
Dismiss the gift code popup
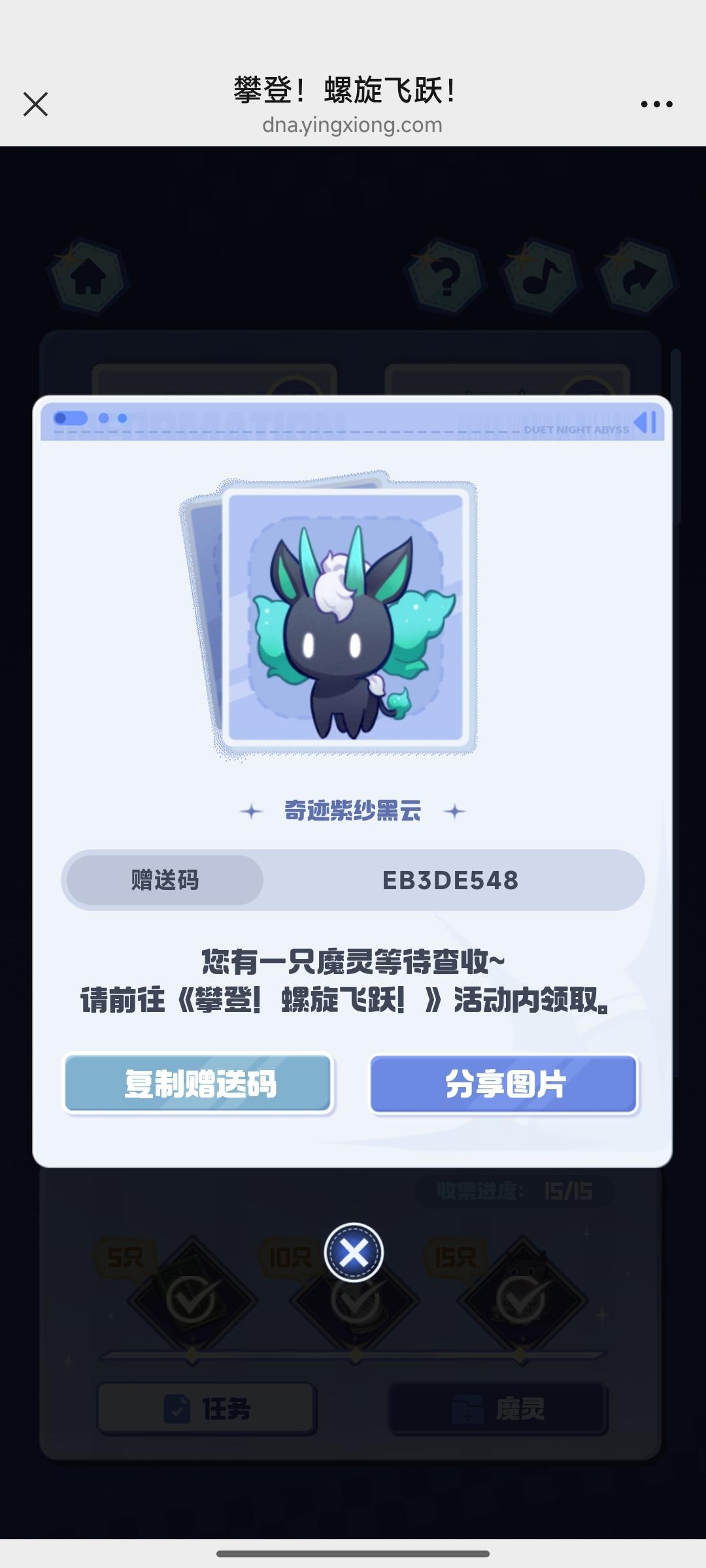354,1252
